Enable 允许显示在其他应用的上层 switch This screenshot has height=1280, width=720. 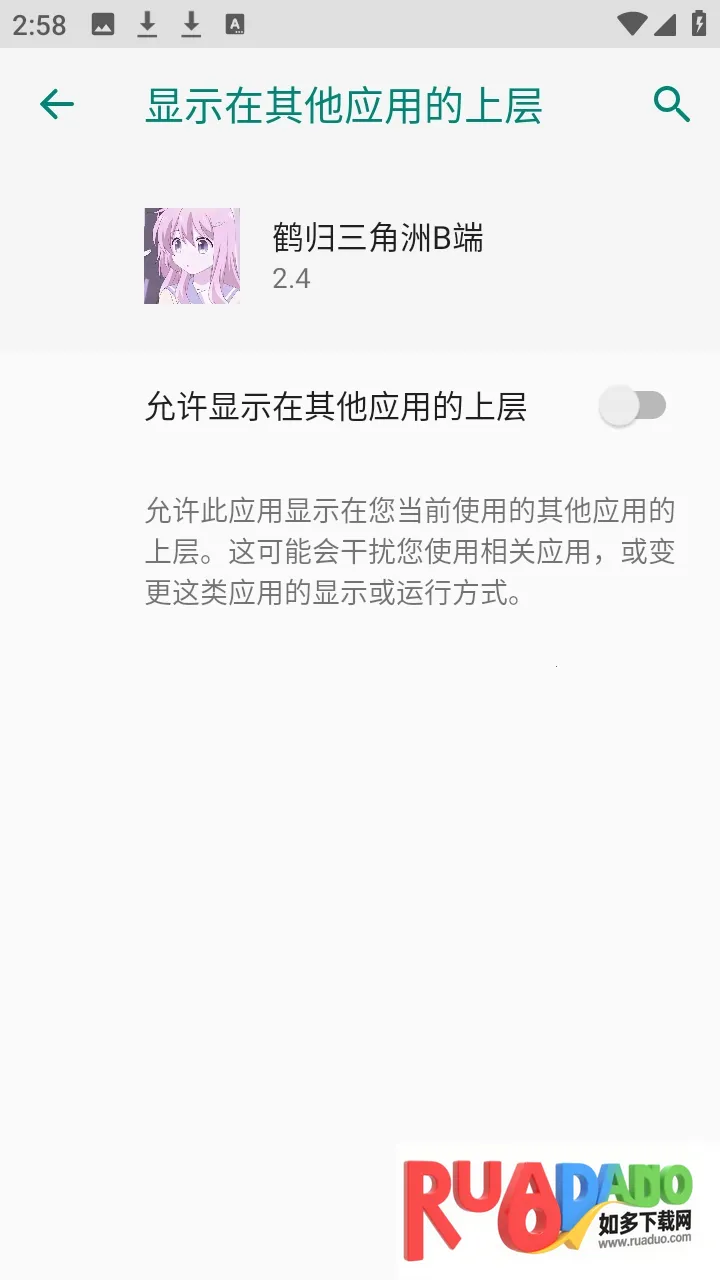(x=632, y=406)
